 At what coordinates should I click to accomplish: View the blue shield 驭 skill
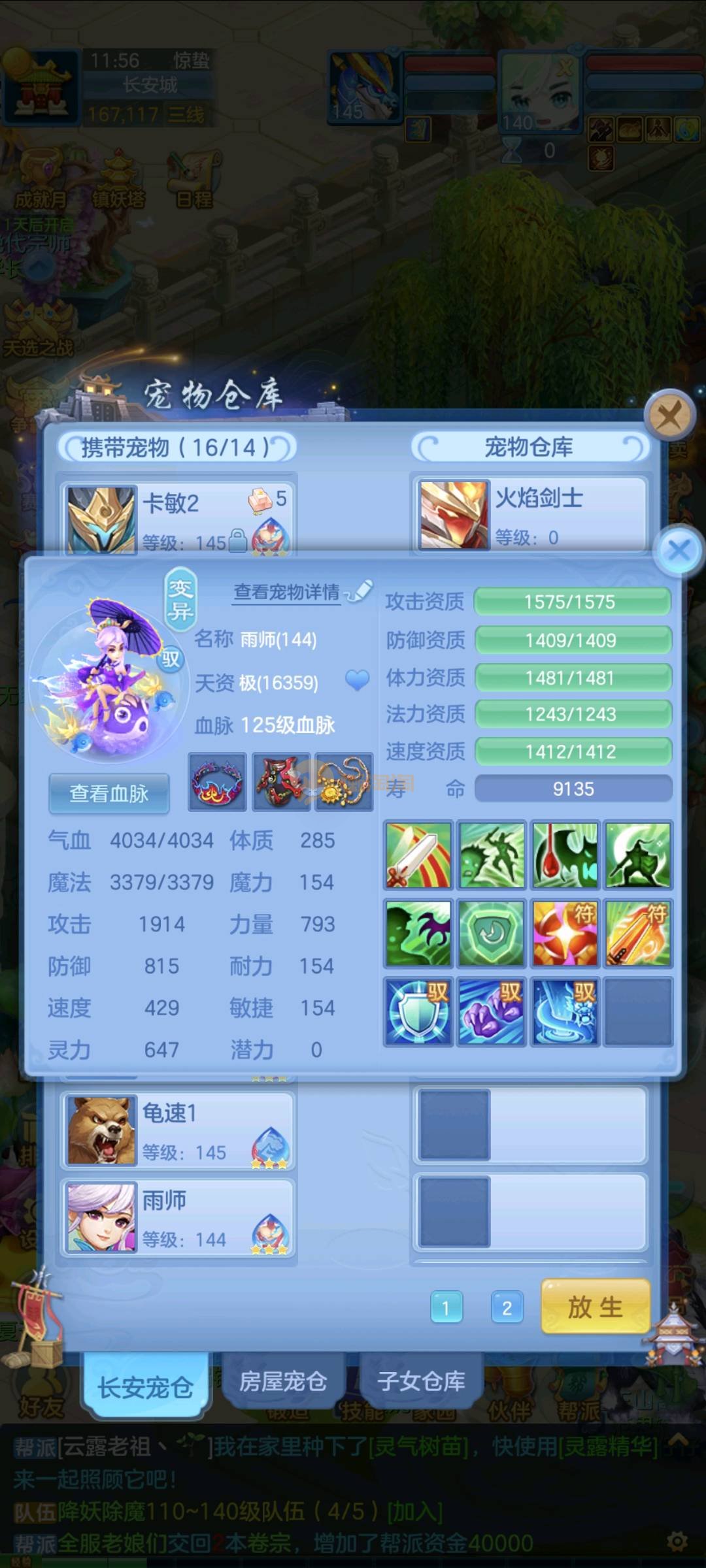click(418, 1011)
